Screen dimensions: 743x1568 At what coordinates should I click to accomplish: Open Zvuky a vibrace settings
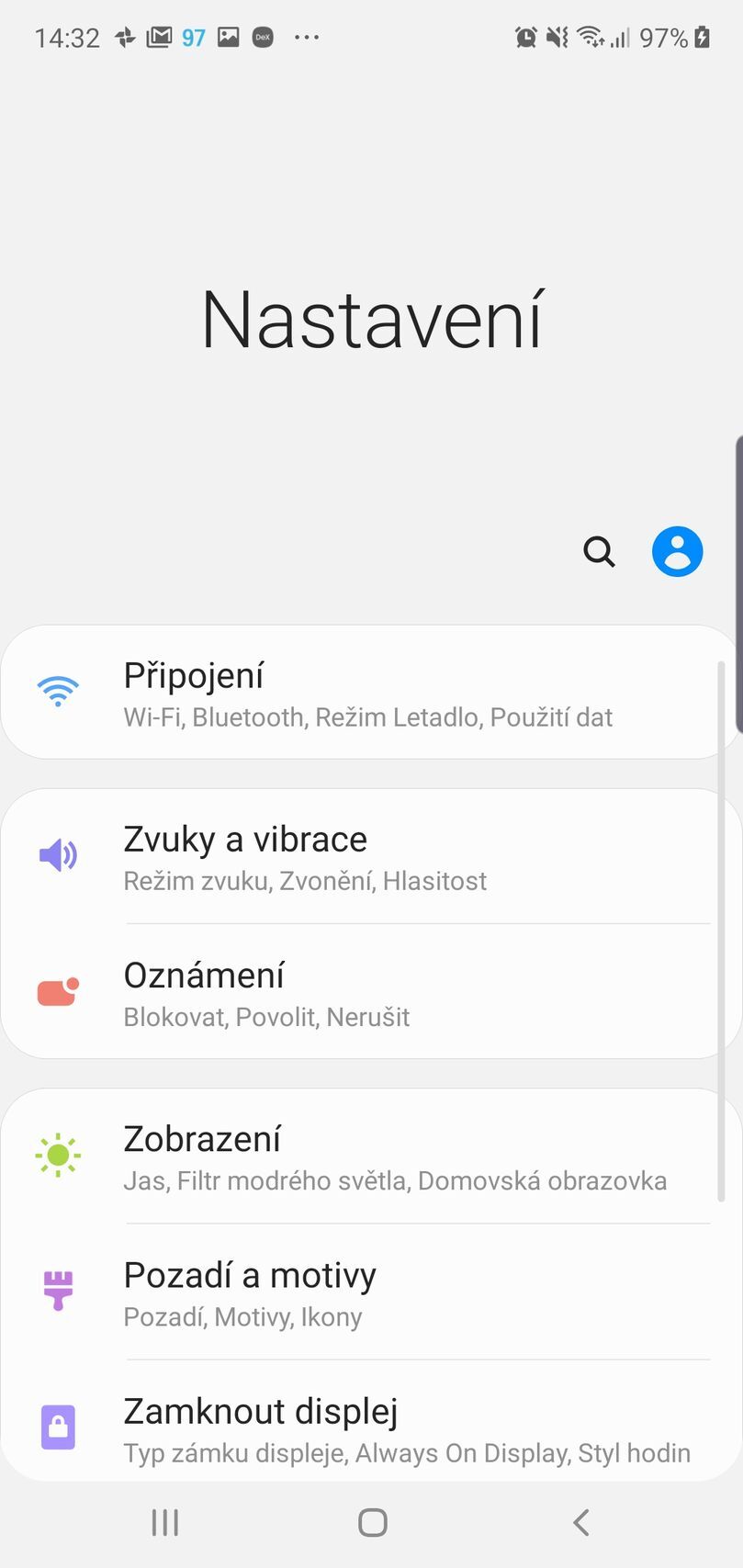pyautogui.click(x=367, y=854)
